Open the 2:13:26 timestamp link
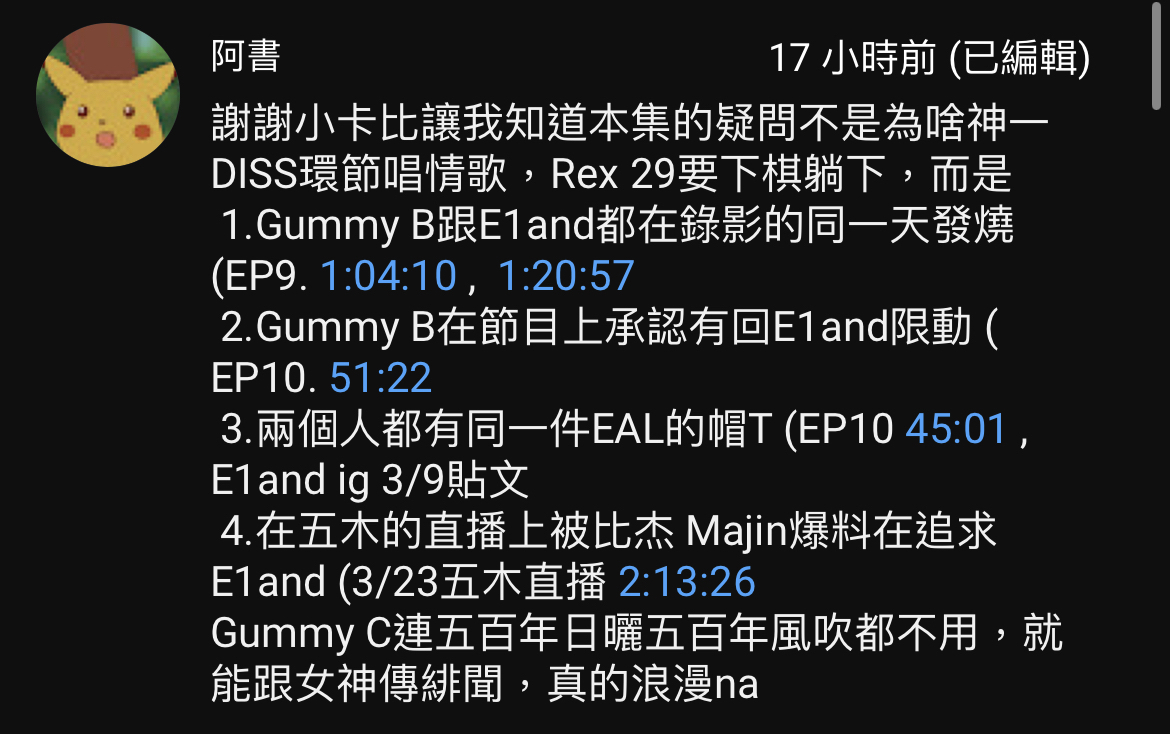The image size is (1170, 734). click(687, 583)
